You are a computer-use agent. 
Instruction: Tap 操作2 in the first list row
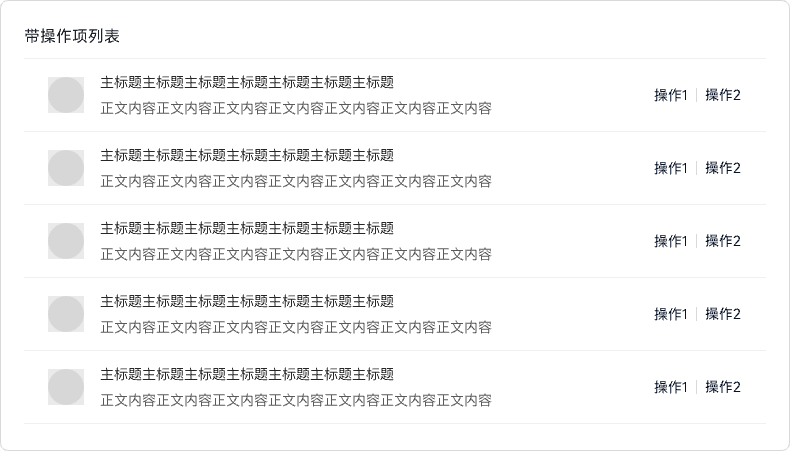pyautogui.click(x=723, y=95)
